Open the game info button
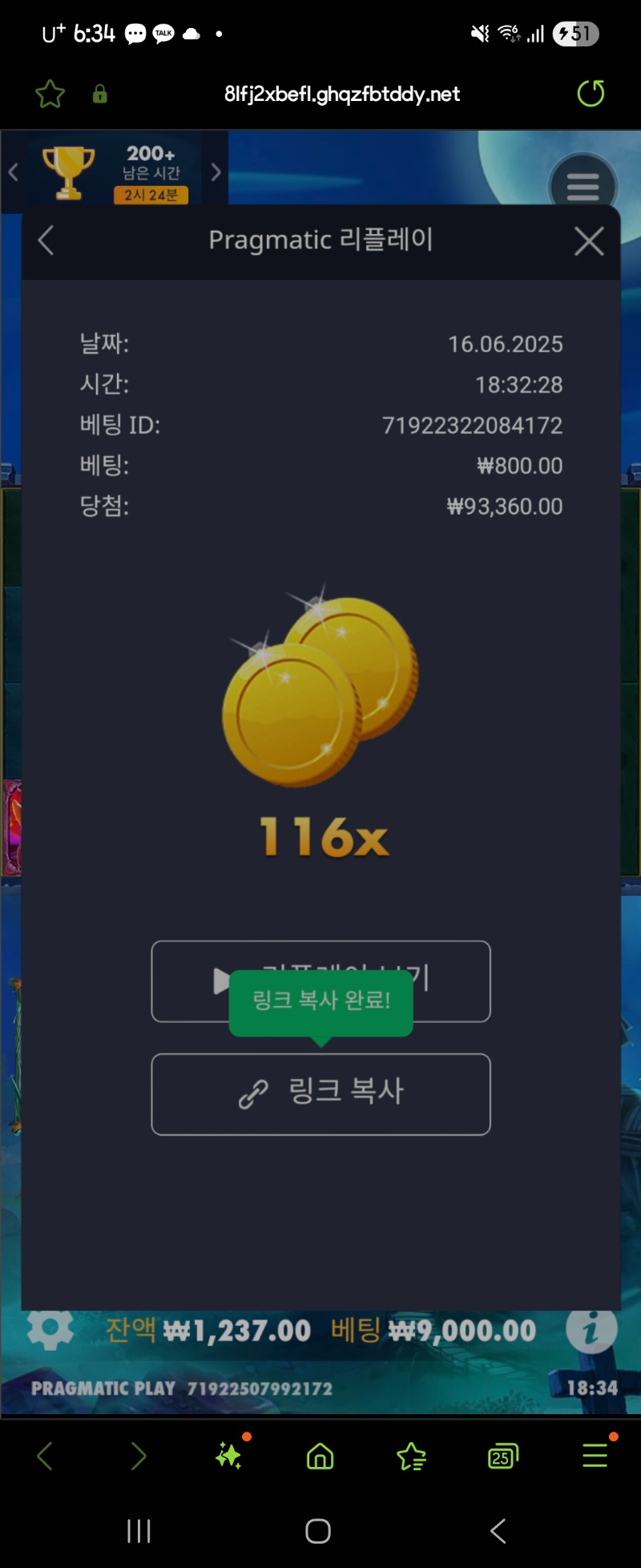 [x=591, y=1330]
